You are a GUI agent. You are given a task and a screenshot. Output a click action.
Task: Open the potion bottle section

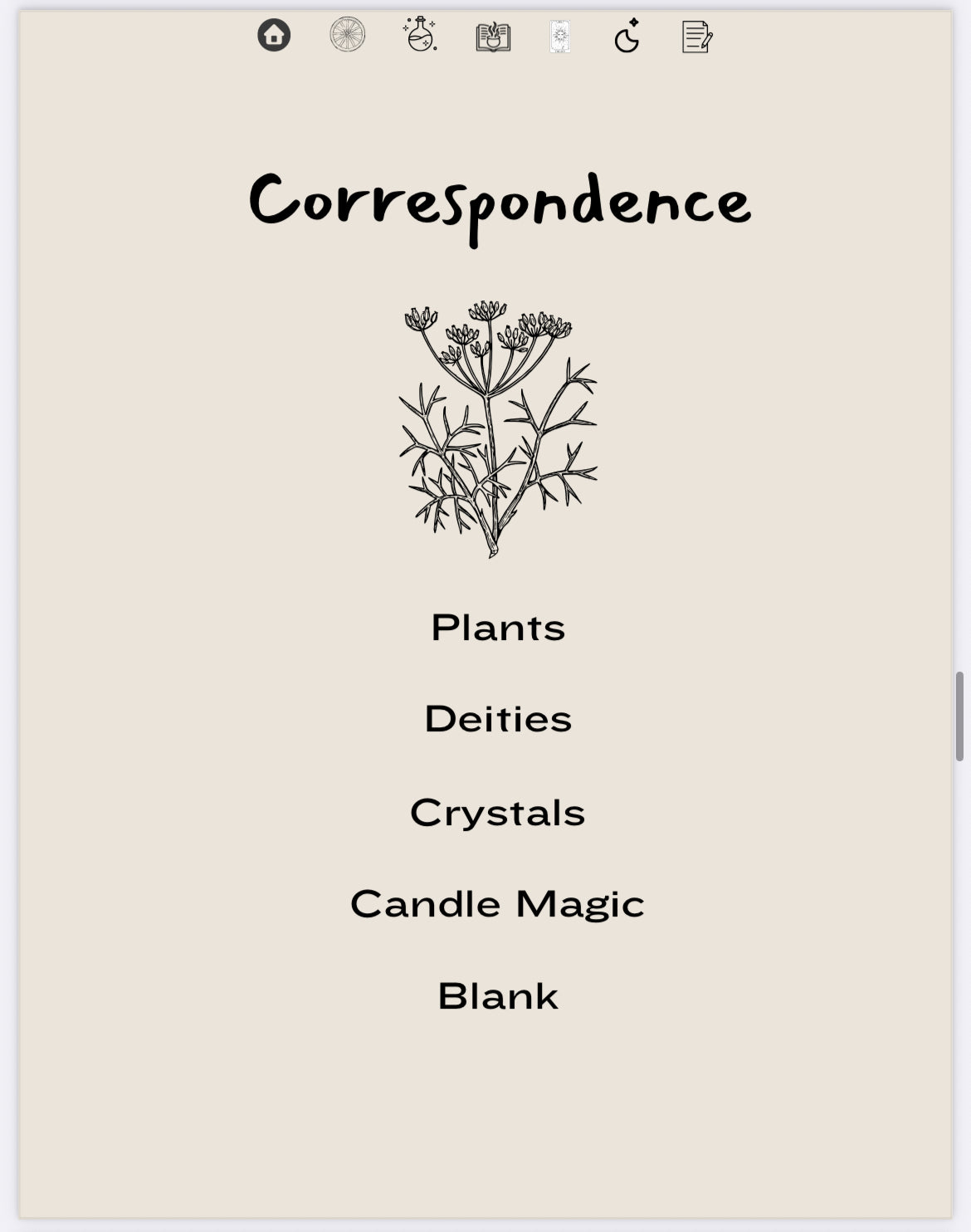point(421,35)
